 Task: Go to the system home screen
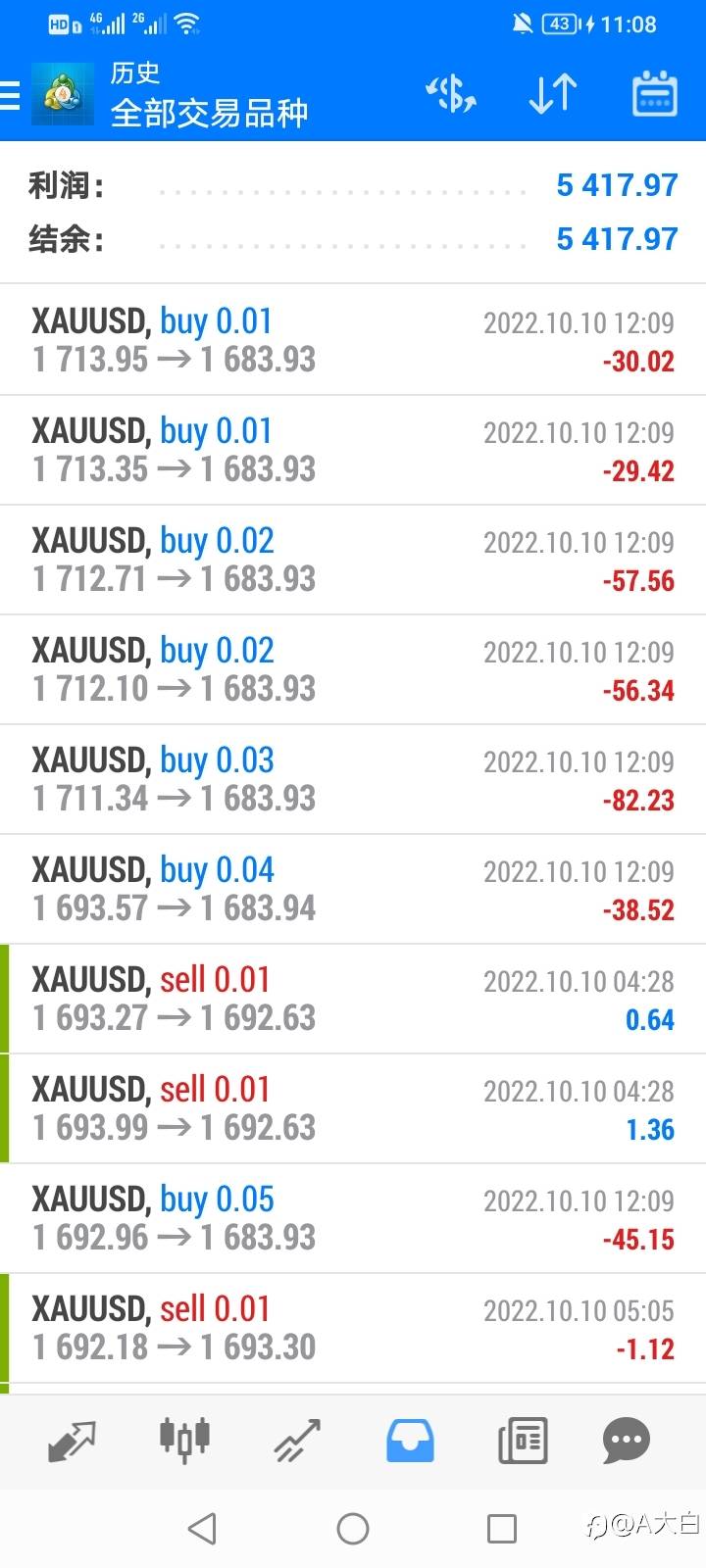[x=353, y=1528]
